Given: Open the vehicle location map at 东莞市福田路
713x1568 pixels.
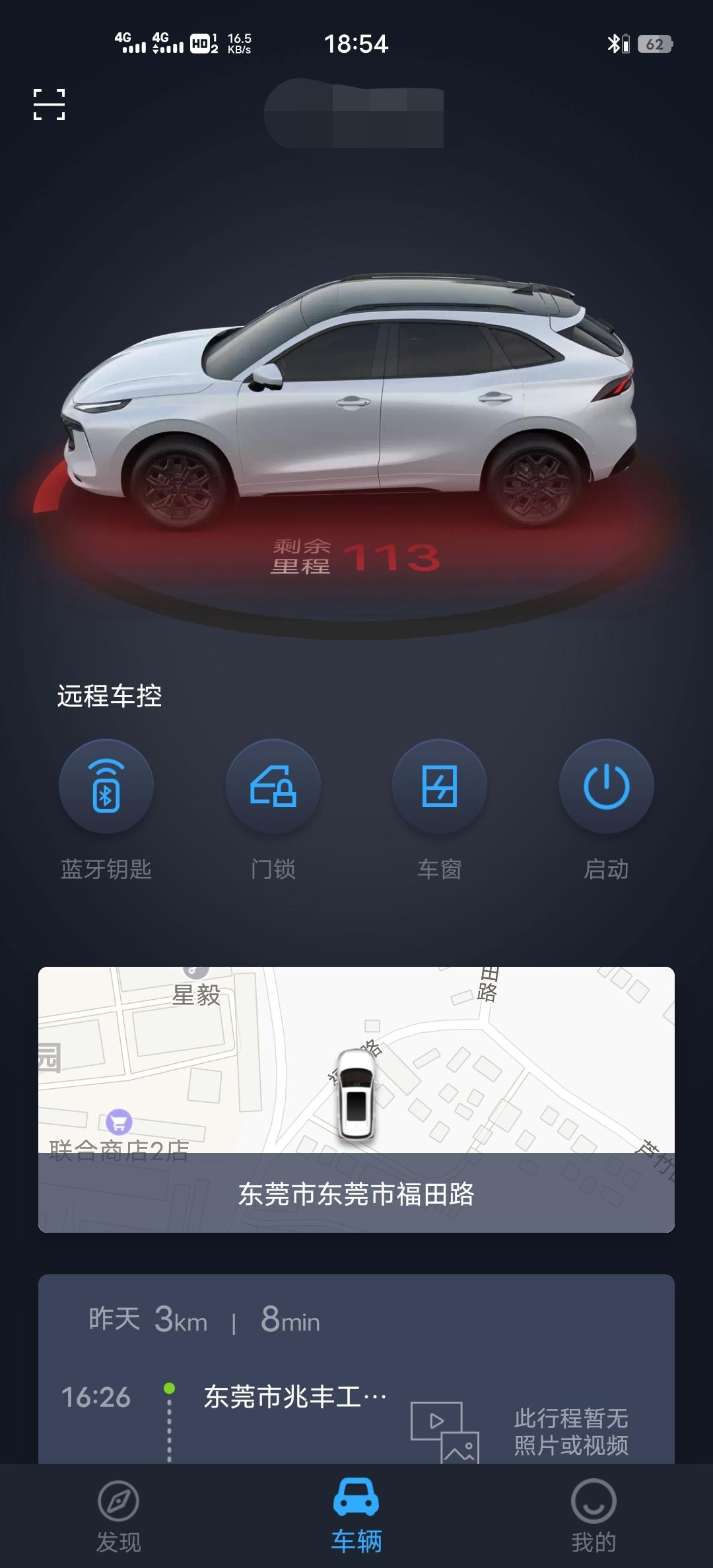Looking at the screenshot, I should coord(356,1099).
